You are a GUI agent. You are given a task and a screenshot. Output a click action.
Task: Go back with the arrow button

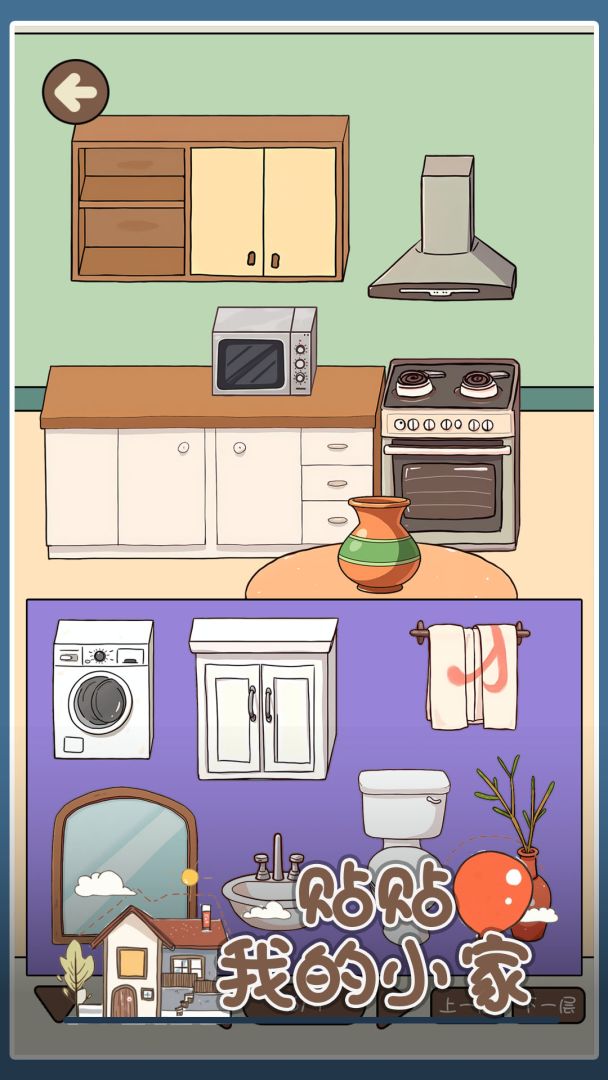(x=75, y=93)
